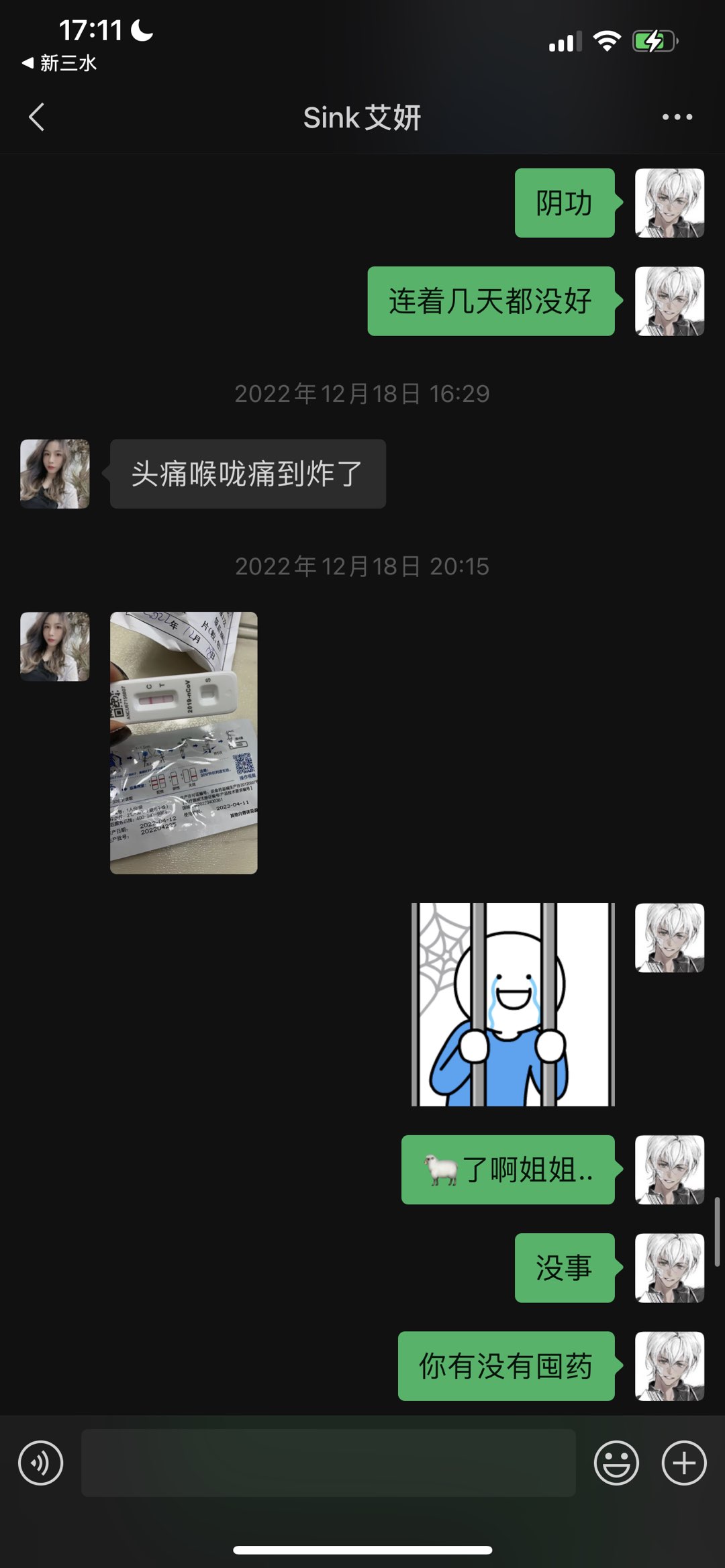
Task: Tap the contact's profile avatar
Action: 54,473
